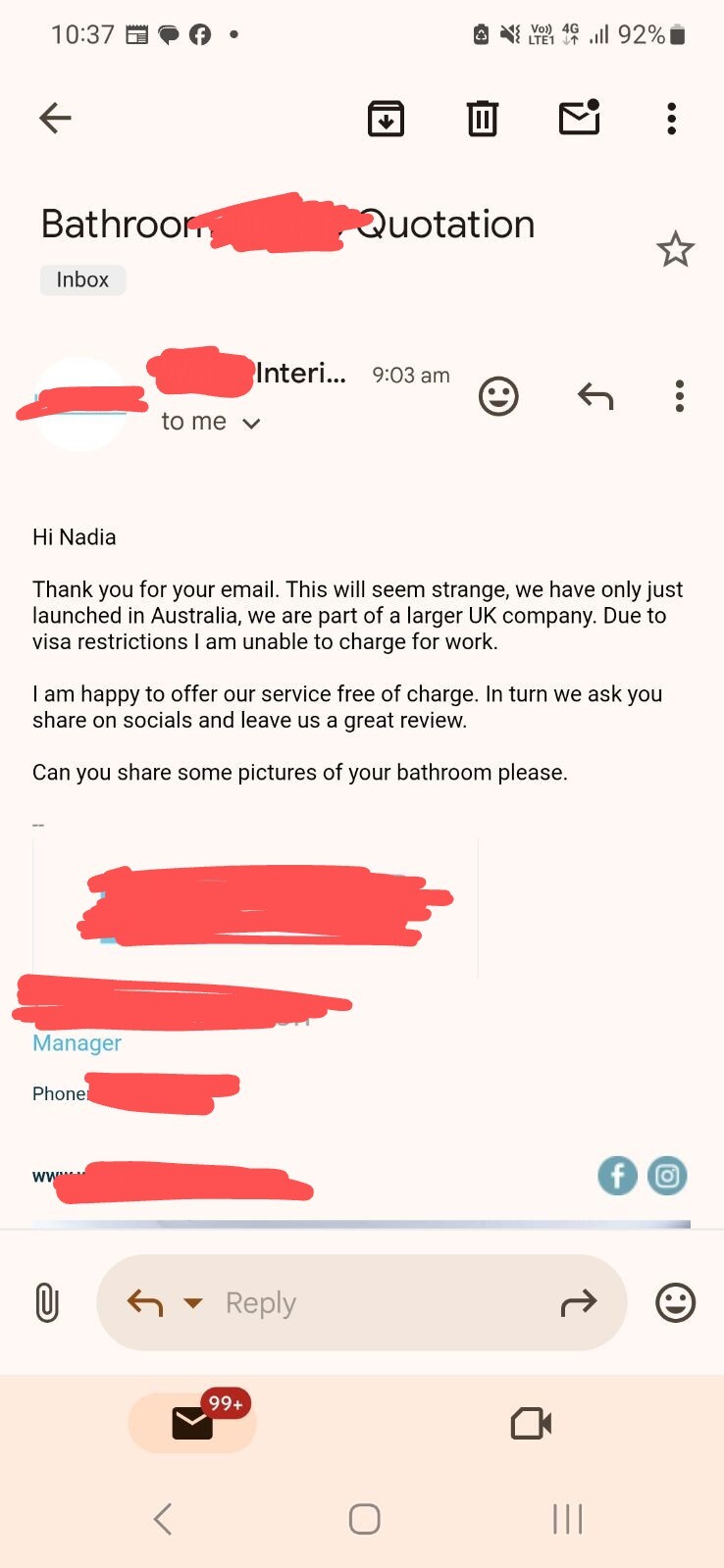Archive this email conversation
Viewport: 724px width, 1568px height.
[386, 119]
